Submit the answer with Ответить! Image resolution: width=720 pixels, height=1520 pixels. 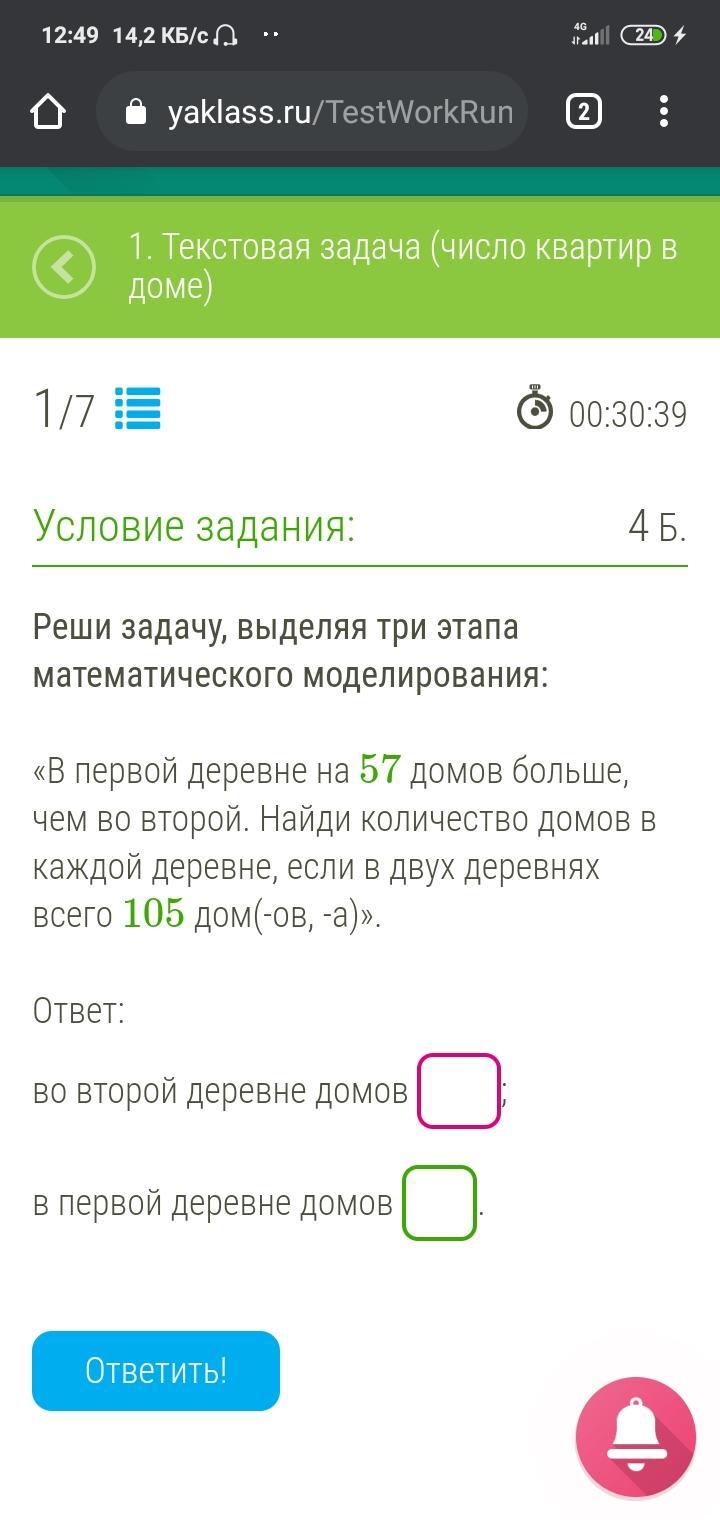(156, 1371)
